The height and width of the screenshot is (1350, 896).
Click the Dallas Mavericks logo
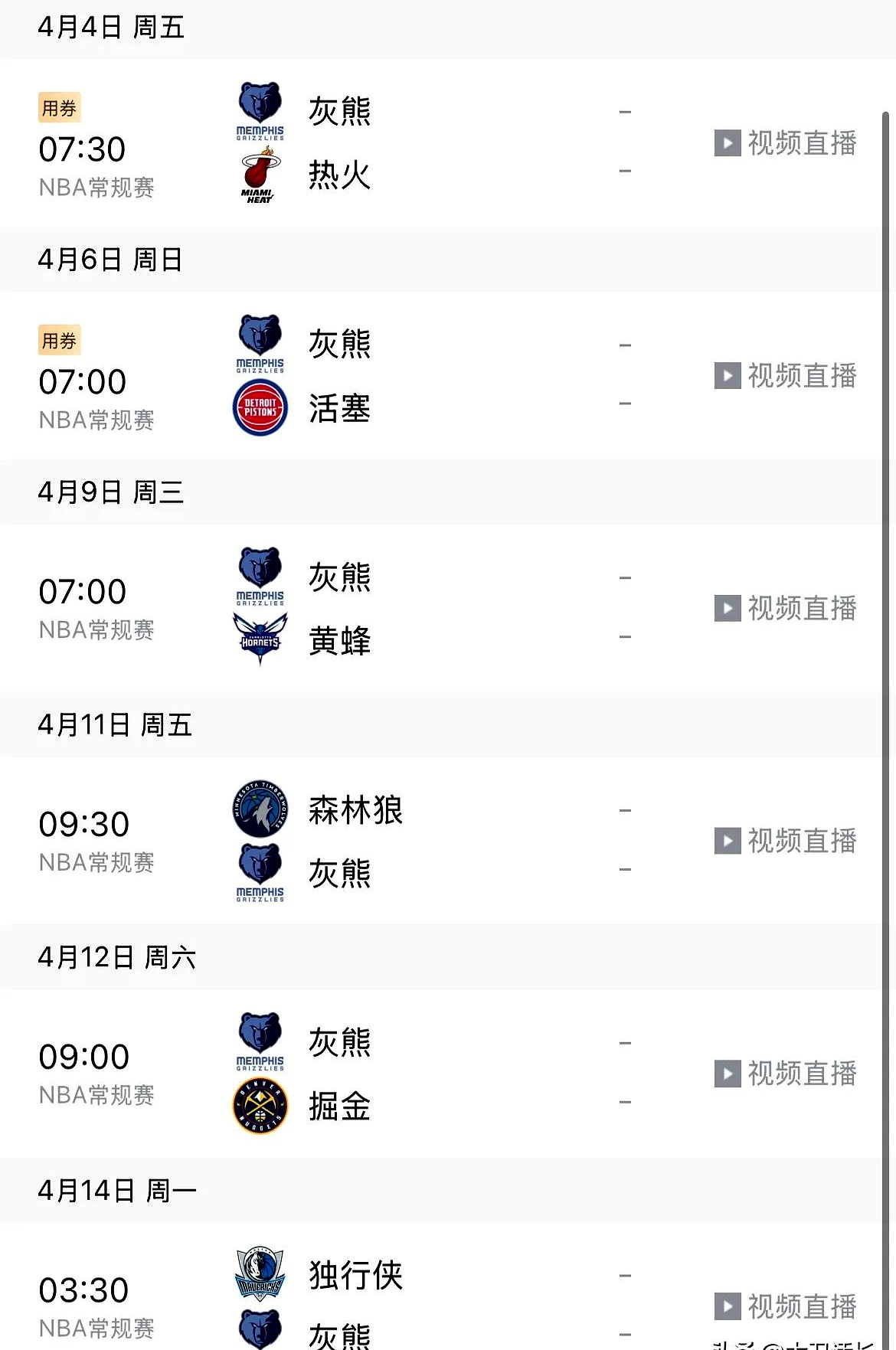pyautogui.click(x=260, y=1273)
